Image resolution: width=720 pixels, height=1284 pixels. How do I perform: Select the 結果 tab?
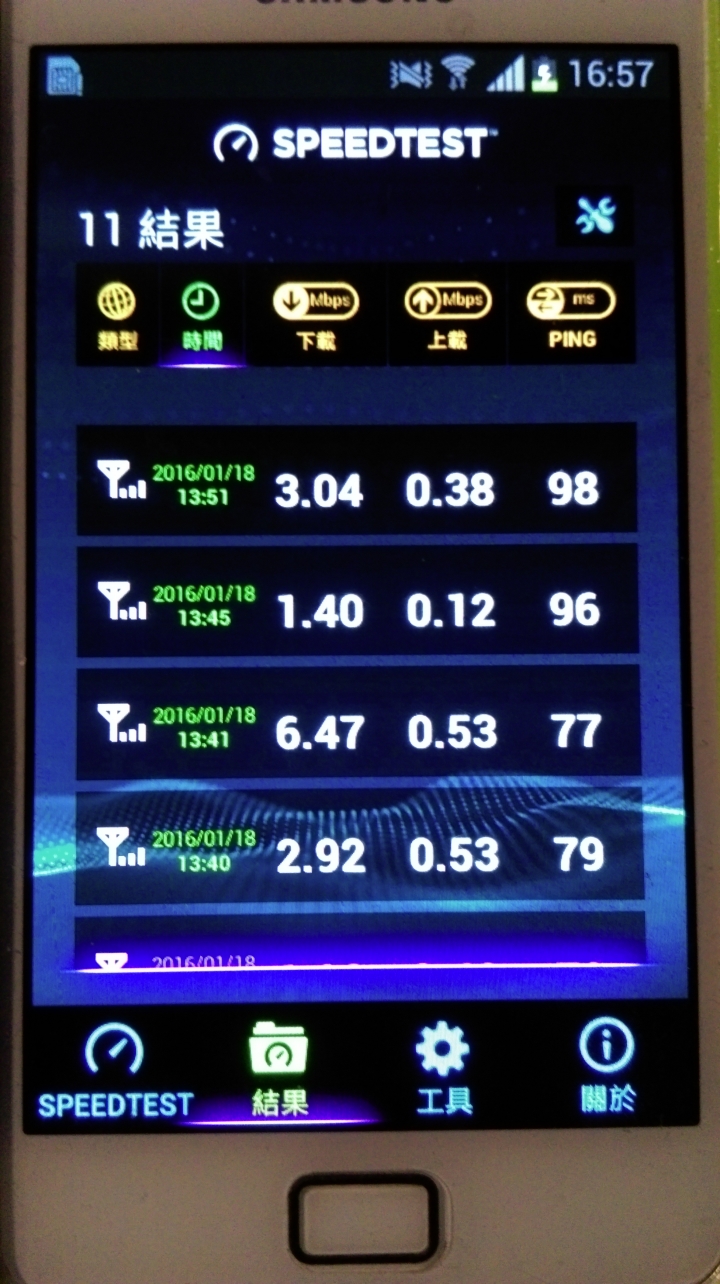pos(279,1070)
